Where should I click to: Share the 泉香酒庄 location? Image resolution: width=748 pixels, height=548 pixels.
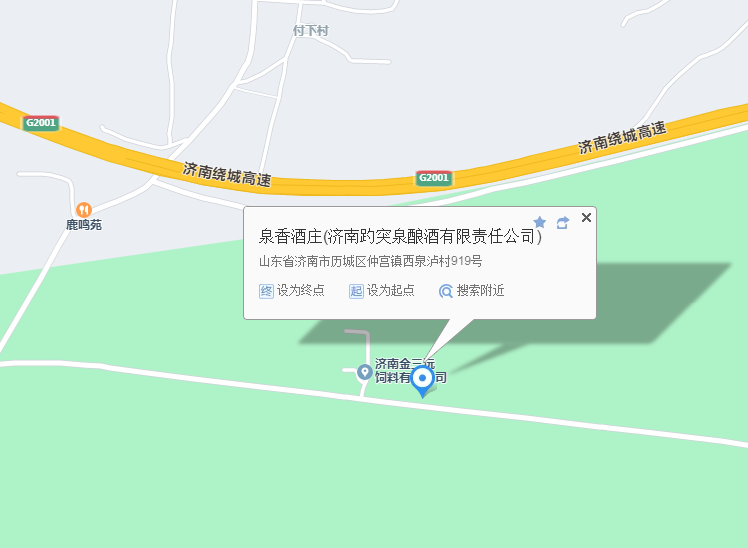pyautogui.click(x=562, y=222)
